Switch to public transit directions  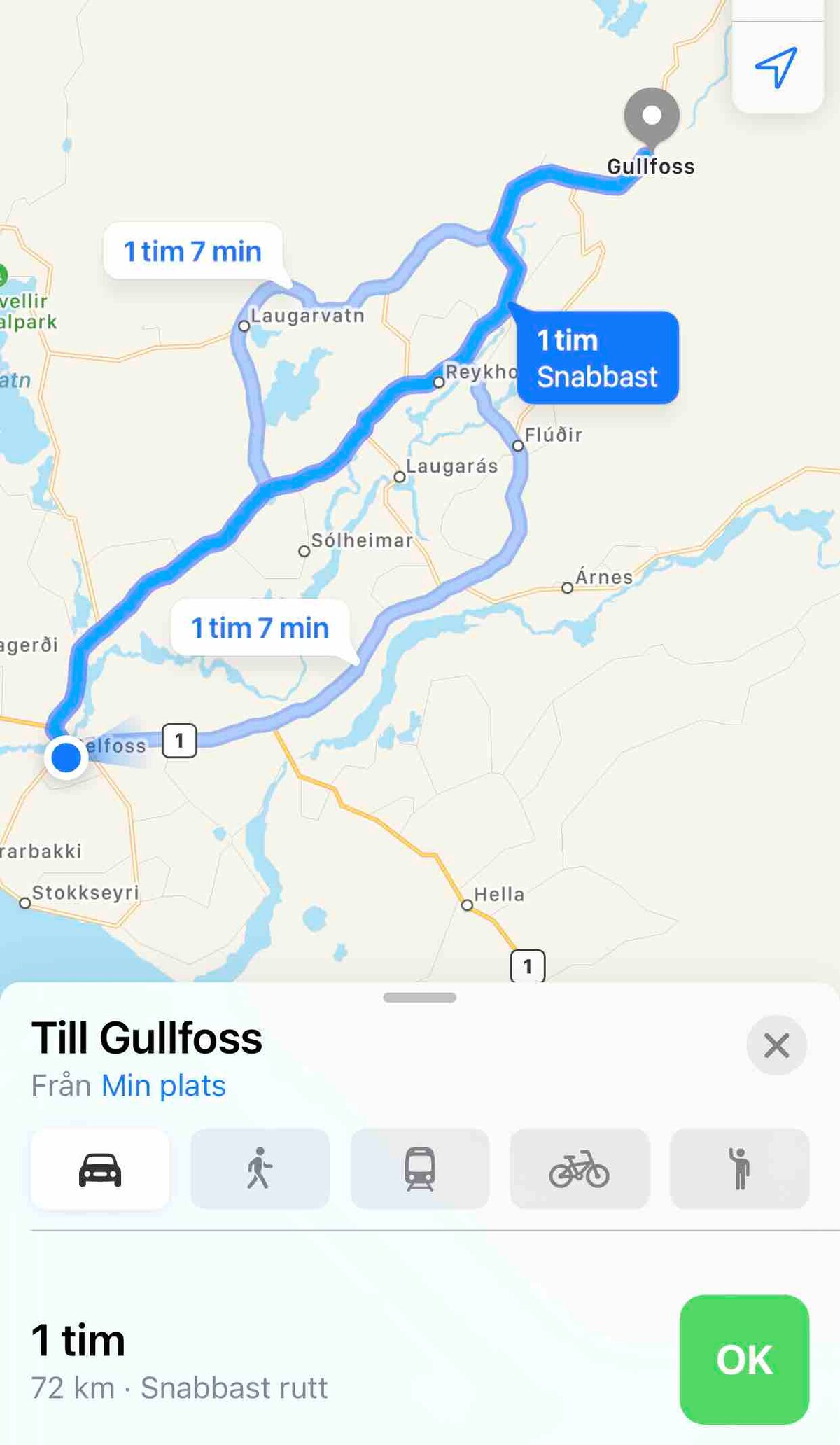pos(419,1169)
